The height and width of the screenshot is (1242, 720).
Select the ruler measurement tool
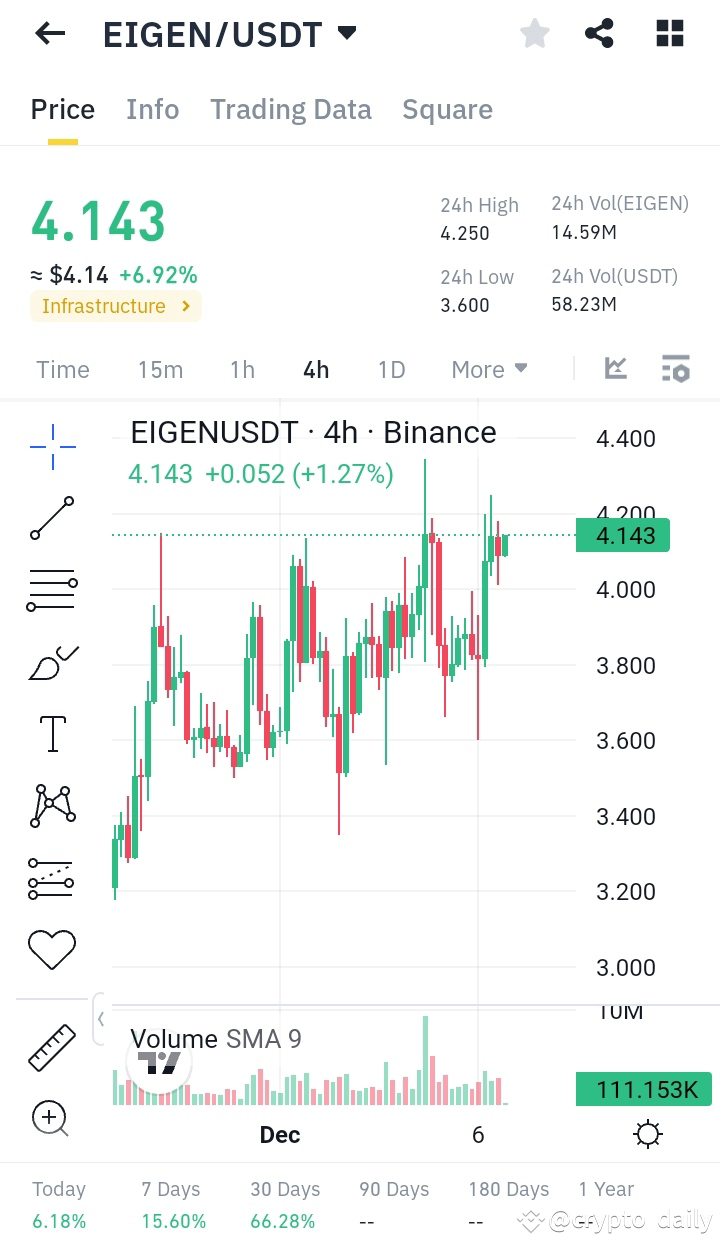[x=51, y=1046]
